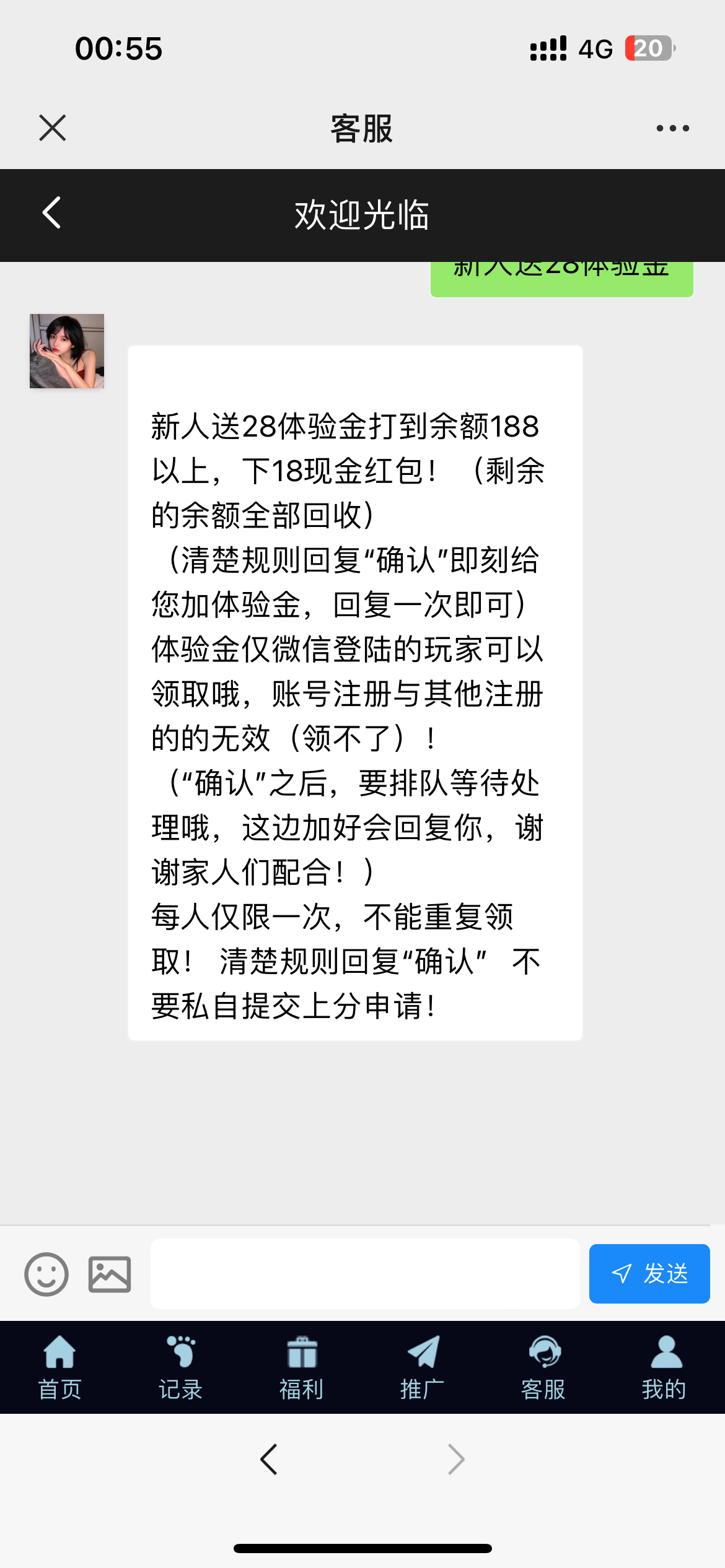
Task: Open the 客服 tab
Action: (543, 1367)
